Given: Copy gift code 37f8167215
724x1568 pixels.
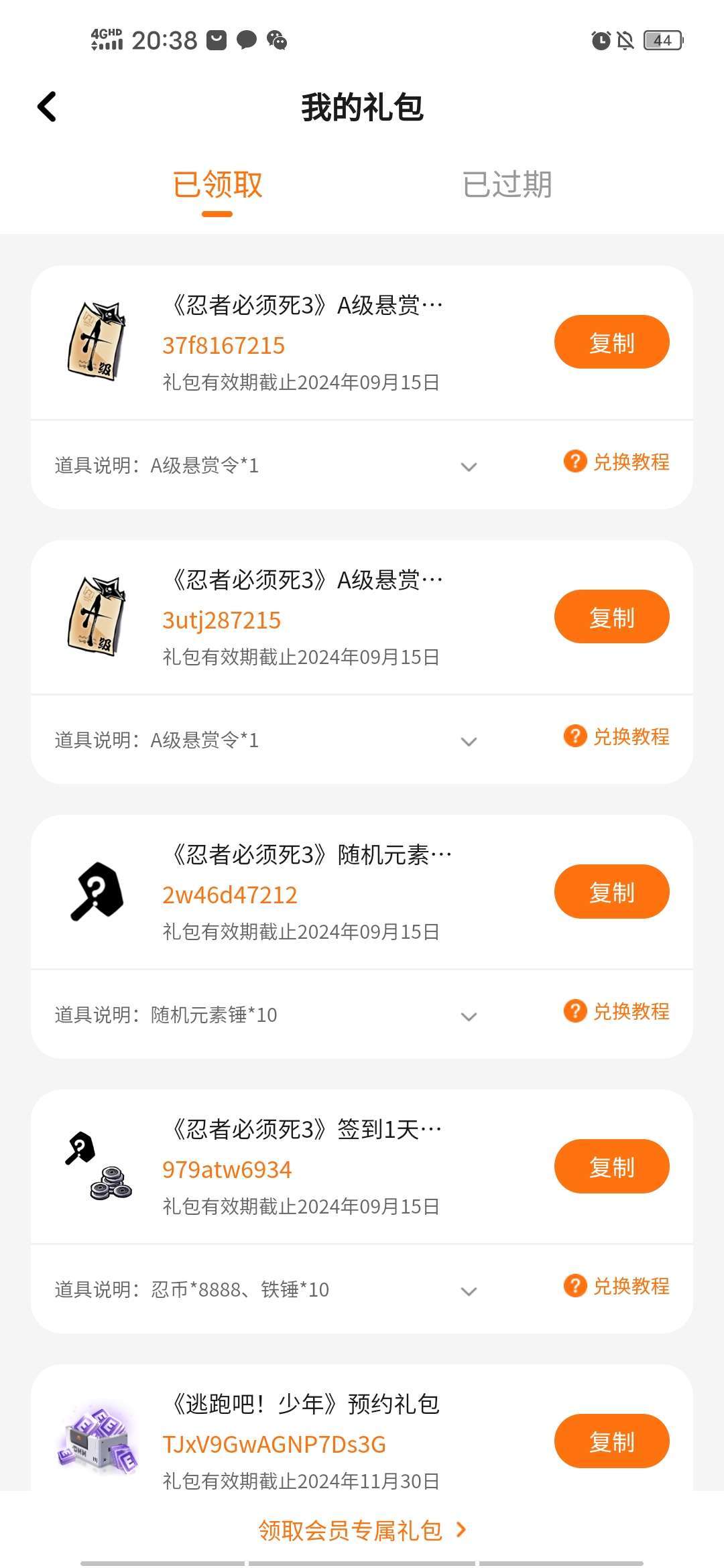Looking at the screenshot, I should pyautogui.click(x=611, y=342).
